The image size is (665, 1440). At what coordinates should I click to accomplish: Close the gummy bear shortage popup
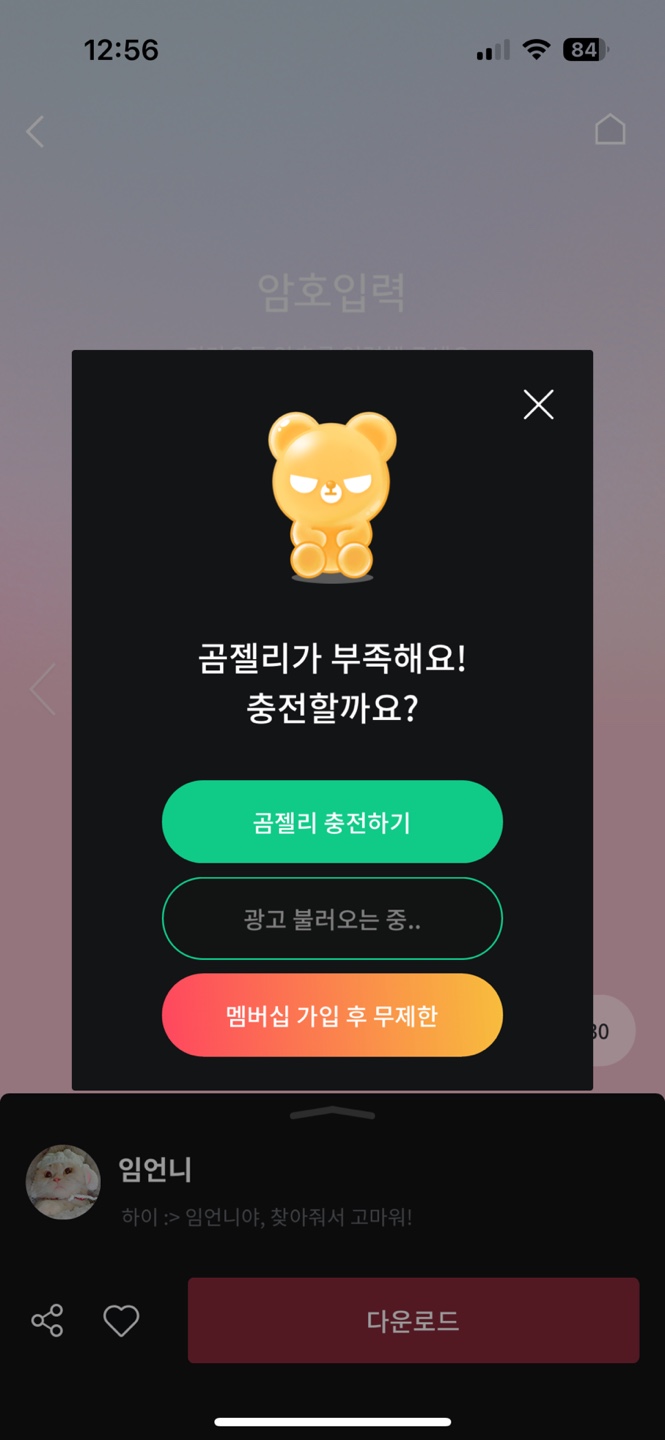coord(538,405)
